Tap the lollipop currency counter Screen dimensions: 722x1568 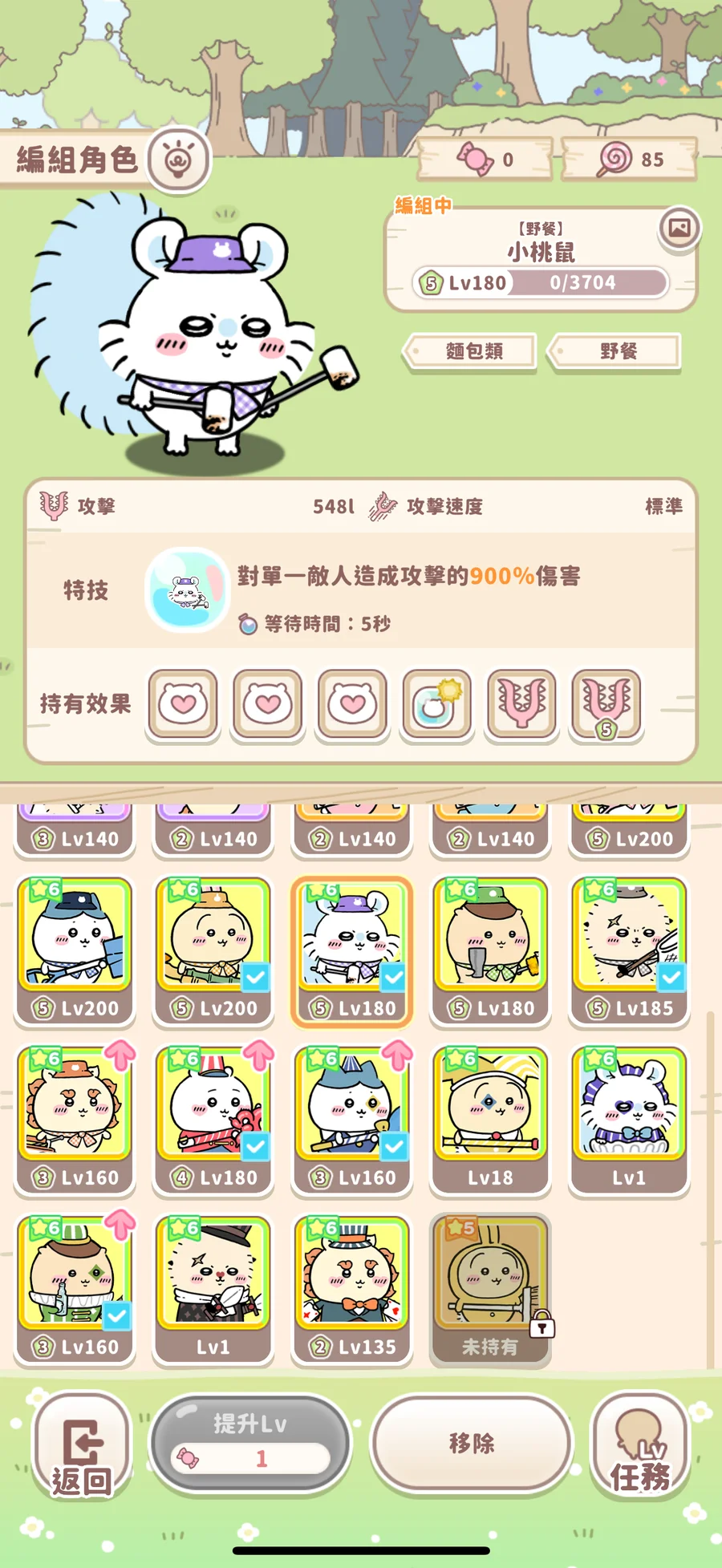tap(630, 160)
